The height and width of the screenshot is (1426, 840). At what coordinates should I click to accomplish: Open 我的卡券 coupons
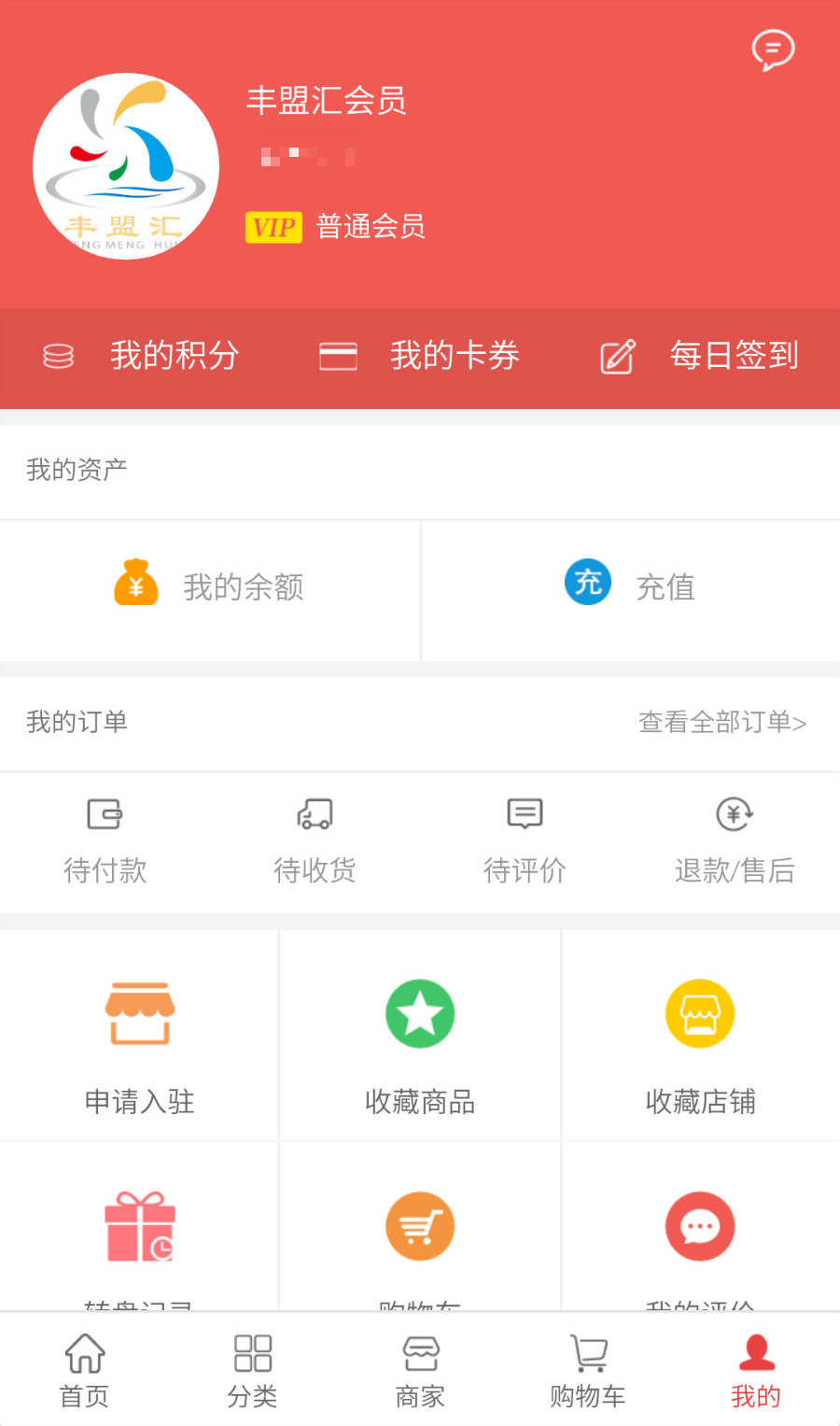(x=420, y=356)
